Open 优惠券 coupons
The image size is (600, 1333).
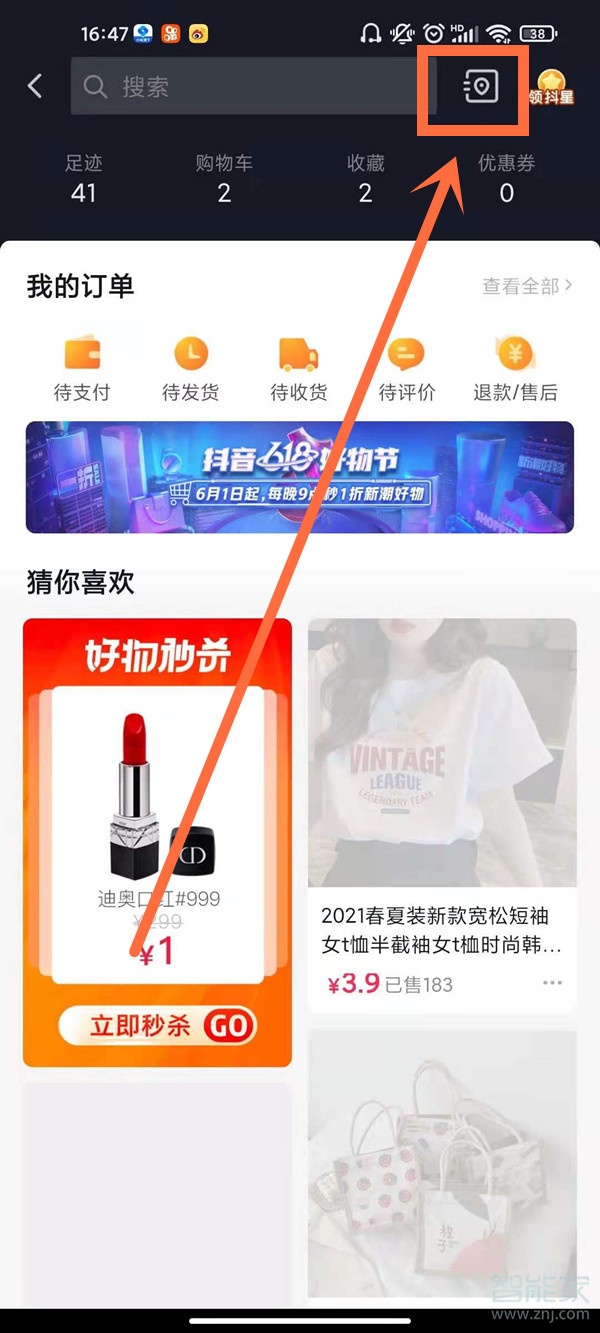pyautogui.click(x=506, y=177)
